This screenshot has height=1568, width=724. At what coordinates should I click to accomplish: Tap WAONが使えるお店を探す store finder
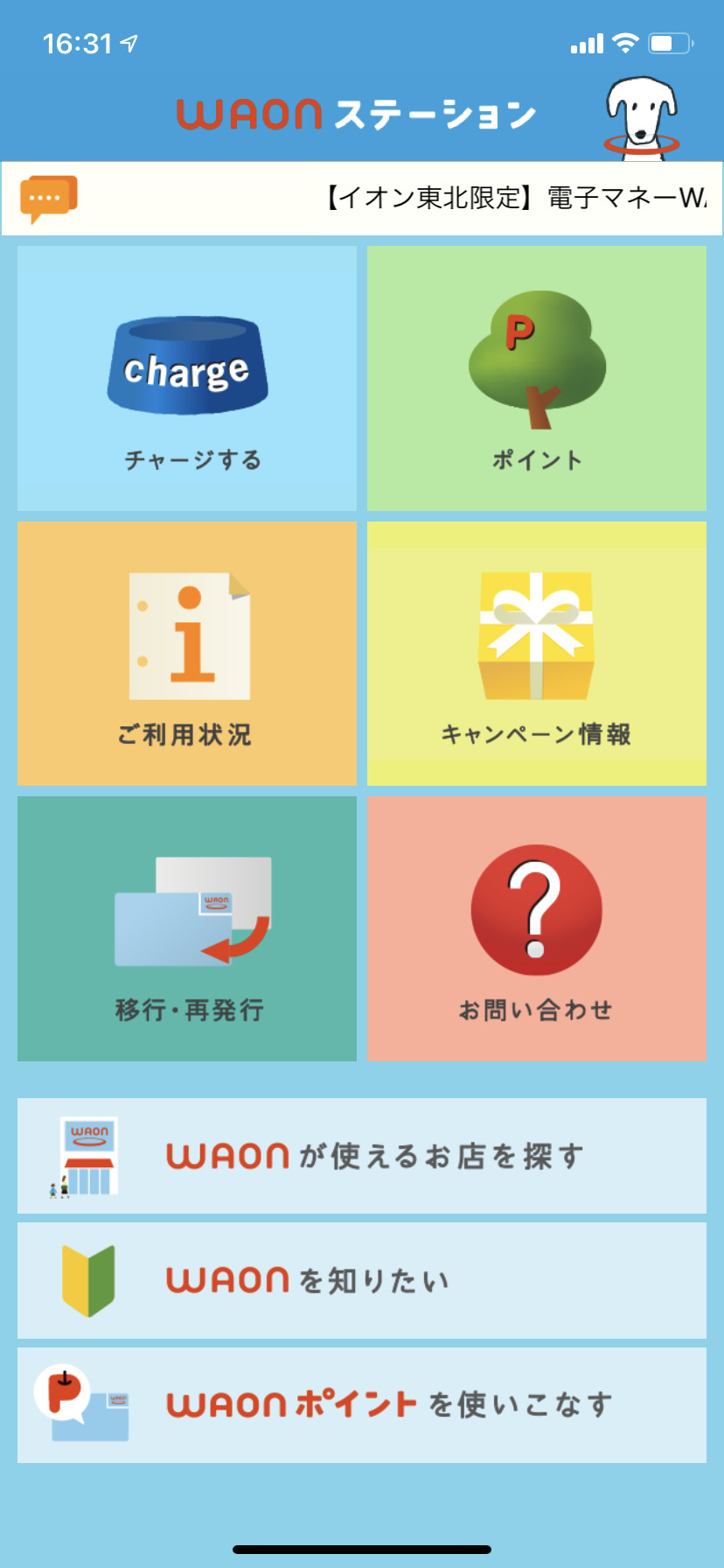click(362, 1156)
